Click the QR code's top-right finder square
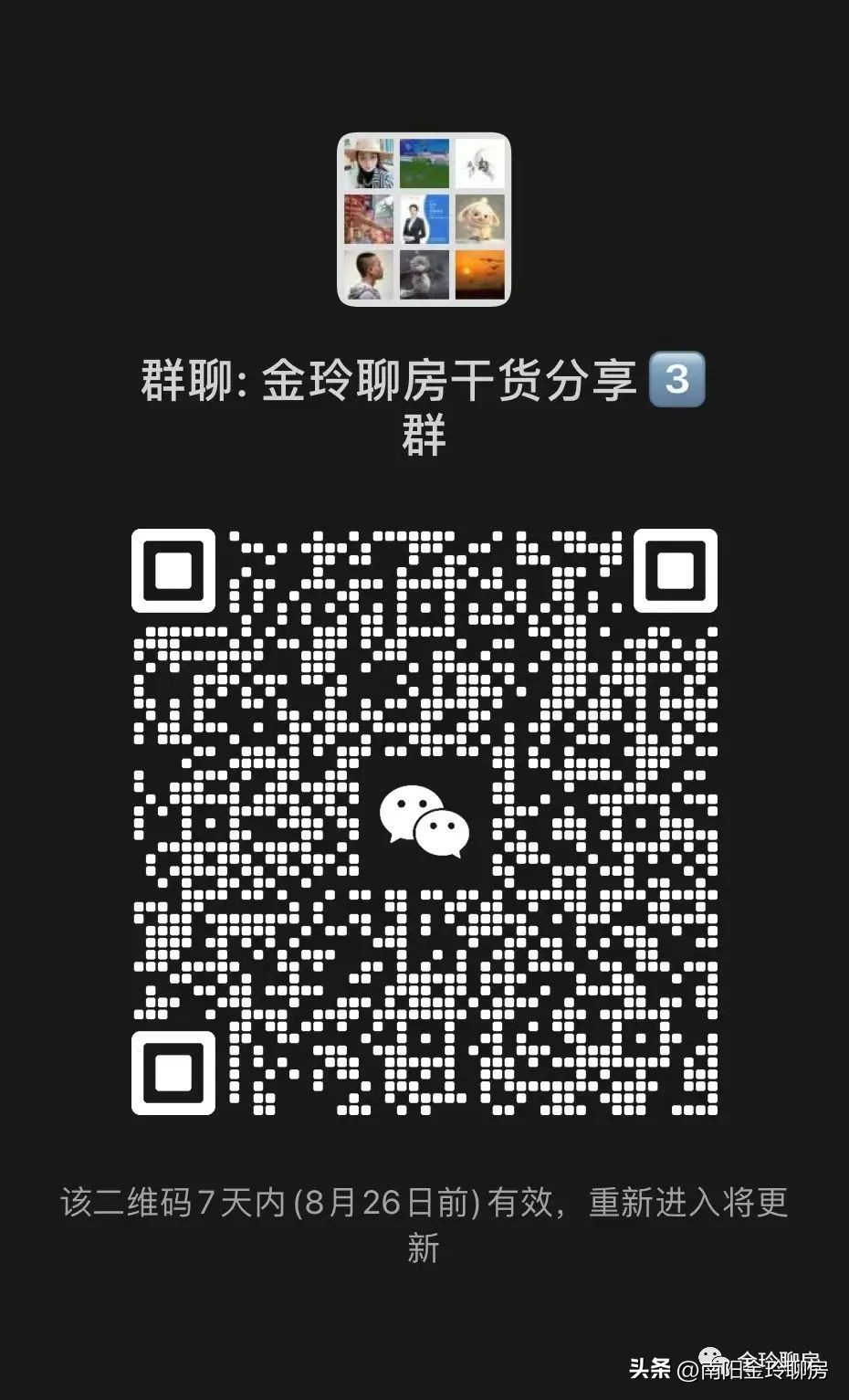849x1400 pixels. click(x=673, y=569)
